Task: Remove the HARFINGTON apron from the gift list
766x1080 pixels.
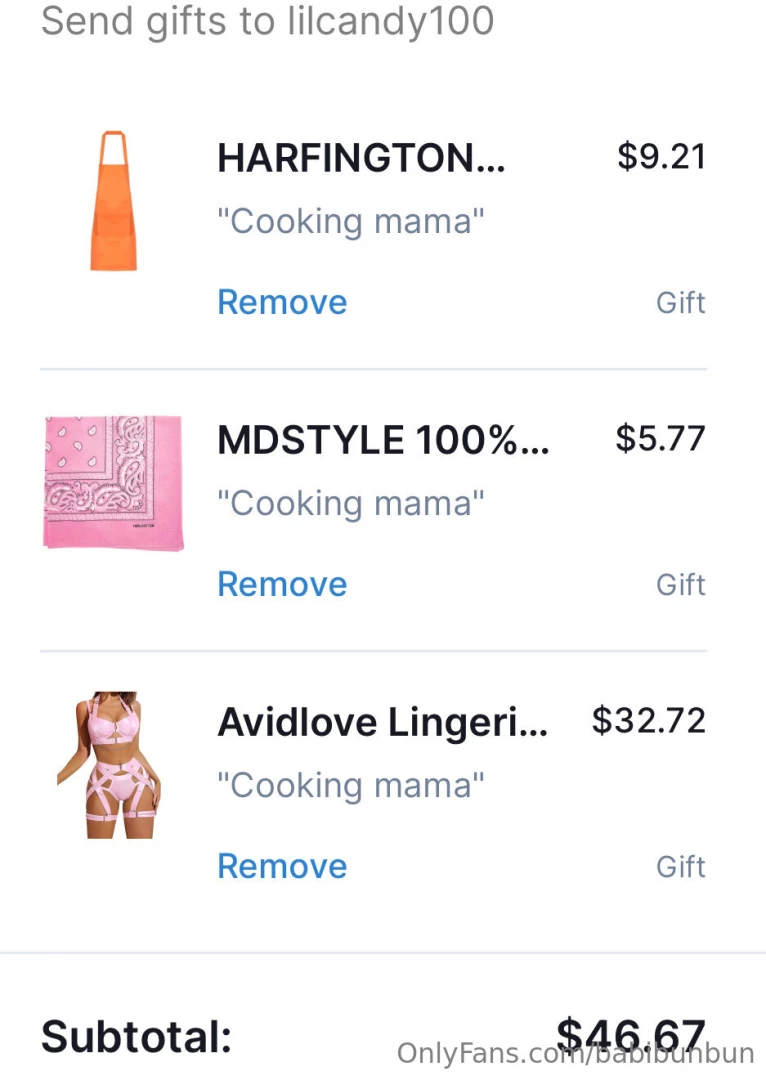Action: click(x=281, y=302)
